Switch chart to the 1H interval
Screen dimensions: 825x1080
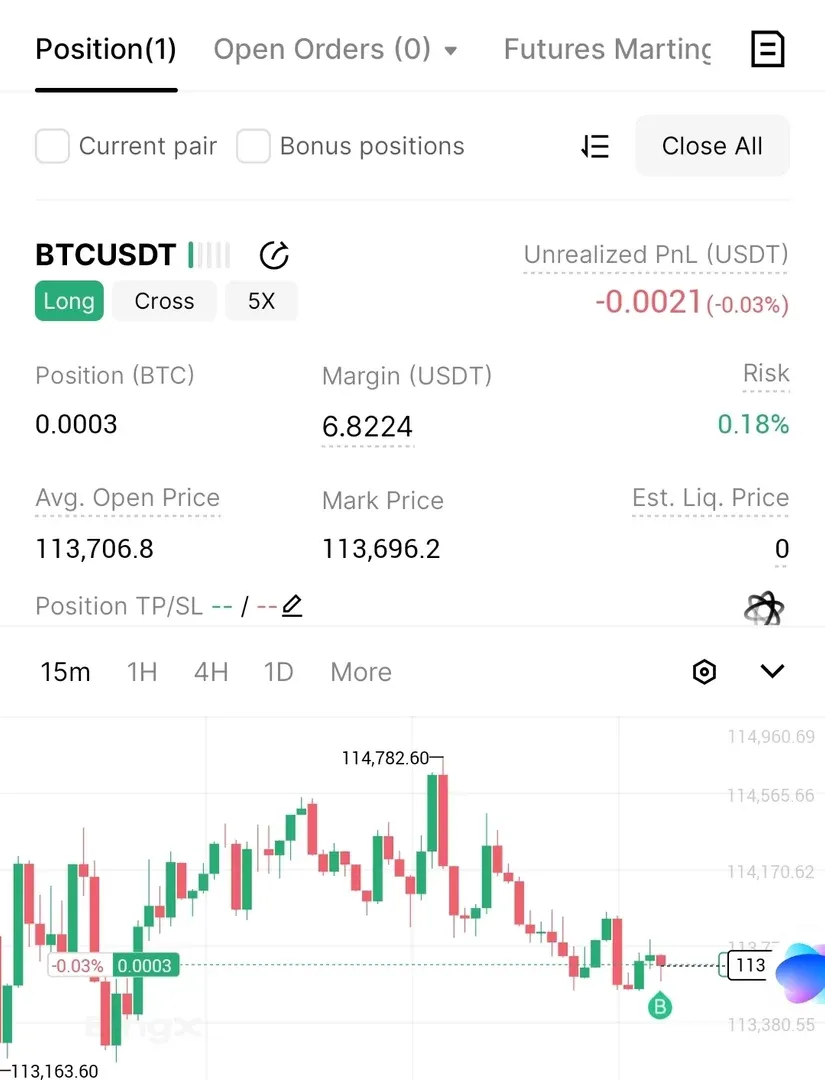[142, 672]
